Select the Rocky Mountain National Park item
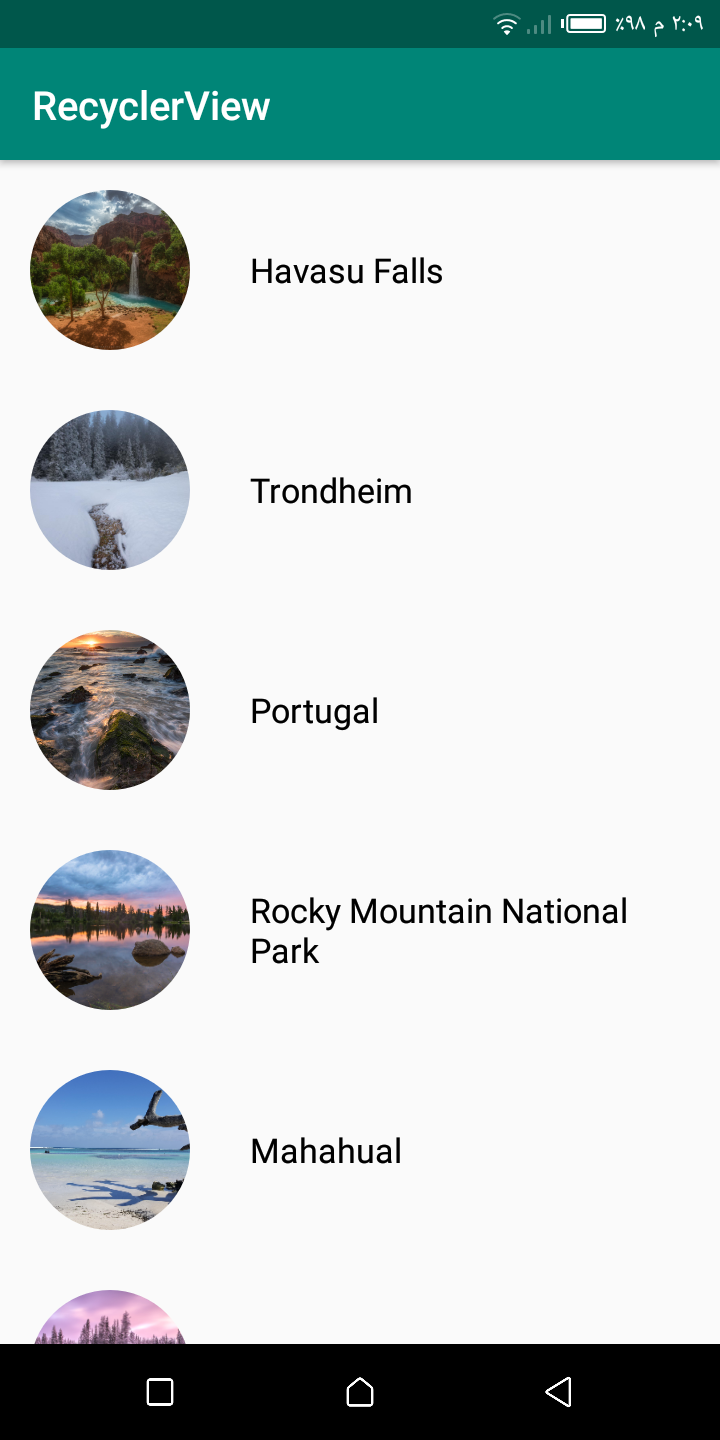 [x=439, y=930]
